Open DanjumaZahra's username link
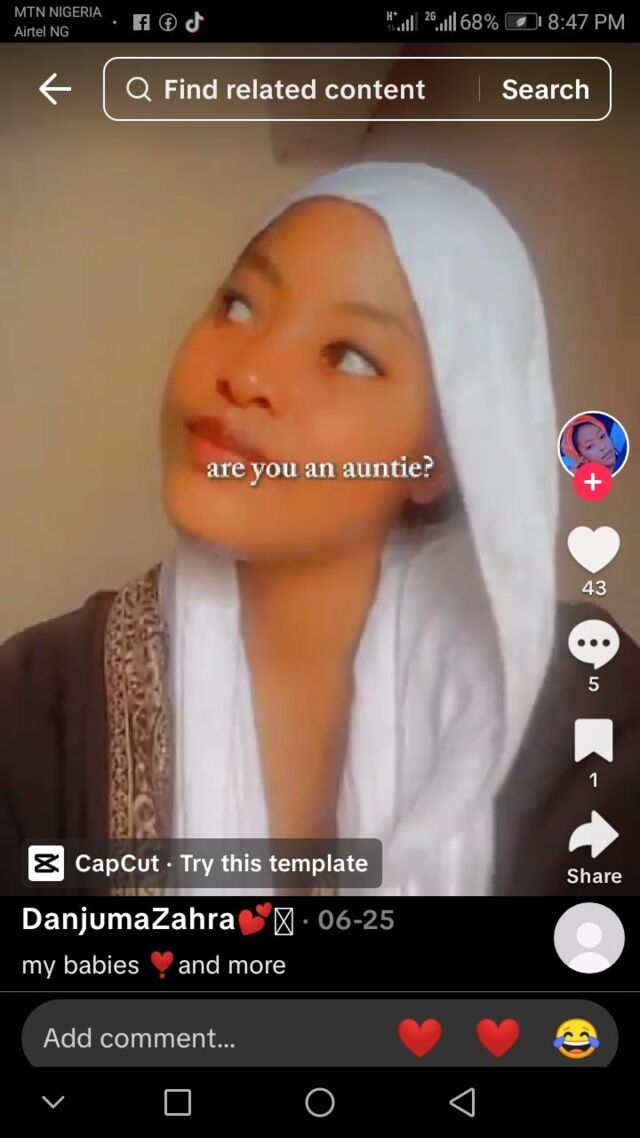Image resolution: width=640 pixels, height=1138 pixels. 128,919
